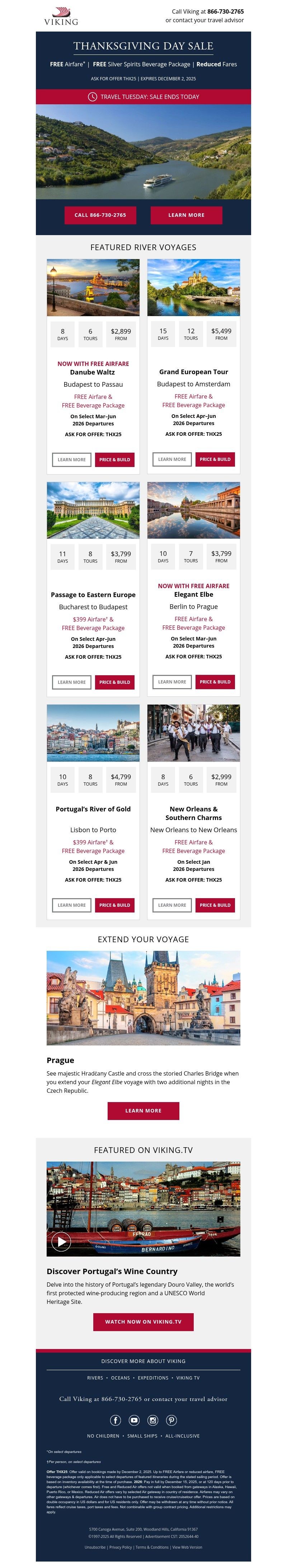Open the Privacy Policy link
Viewport: 287px width, 1568px height.
coord(121,1547)
